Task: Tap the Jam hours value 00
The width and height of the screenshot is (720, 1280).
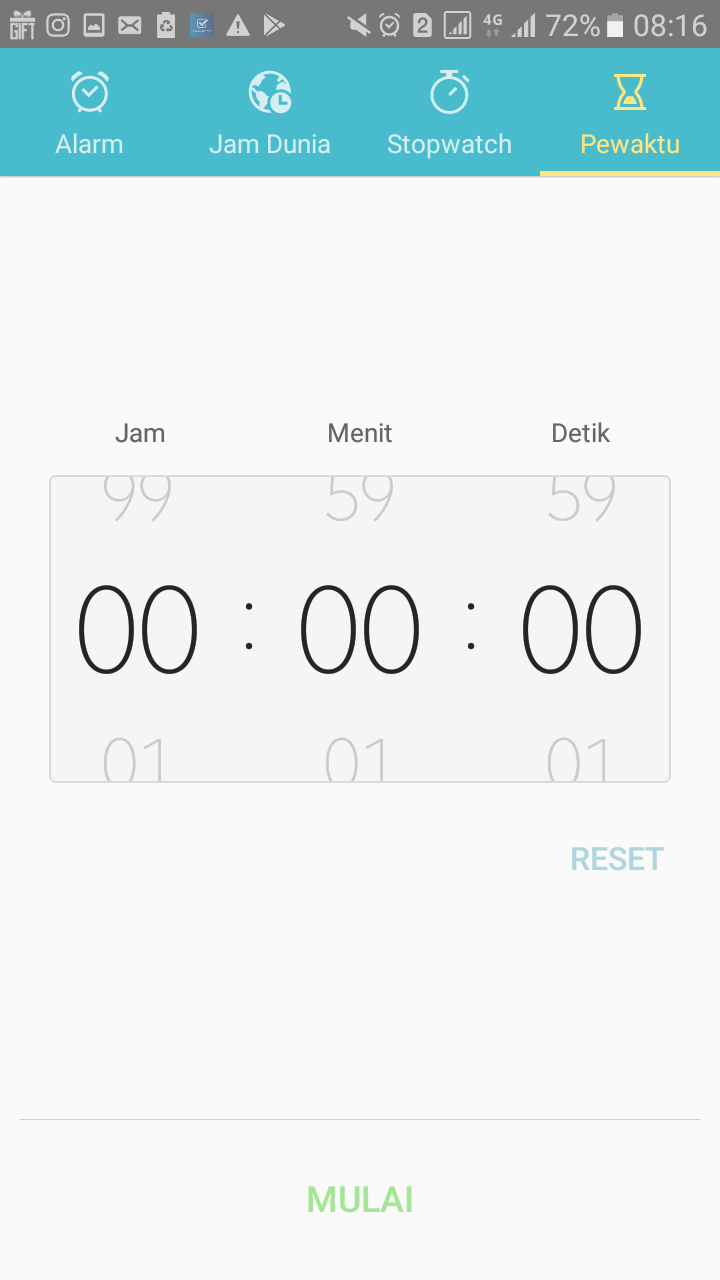Action: coord(138,629)
